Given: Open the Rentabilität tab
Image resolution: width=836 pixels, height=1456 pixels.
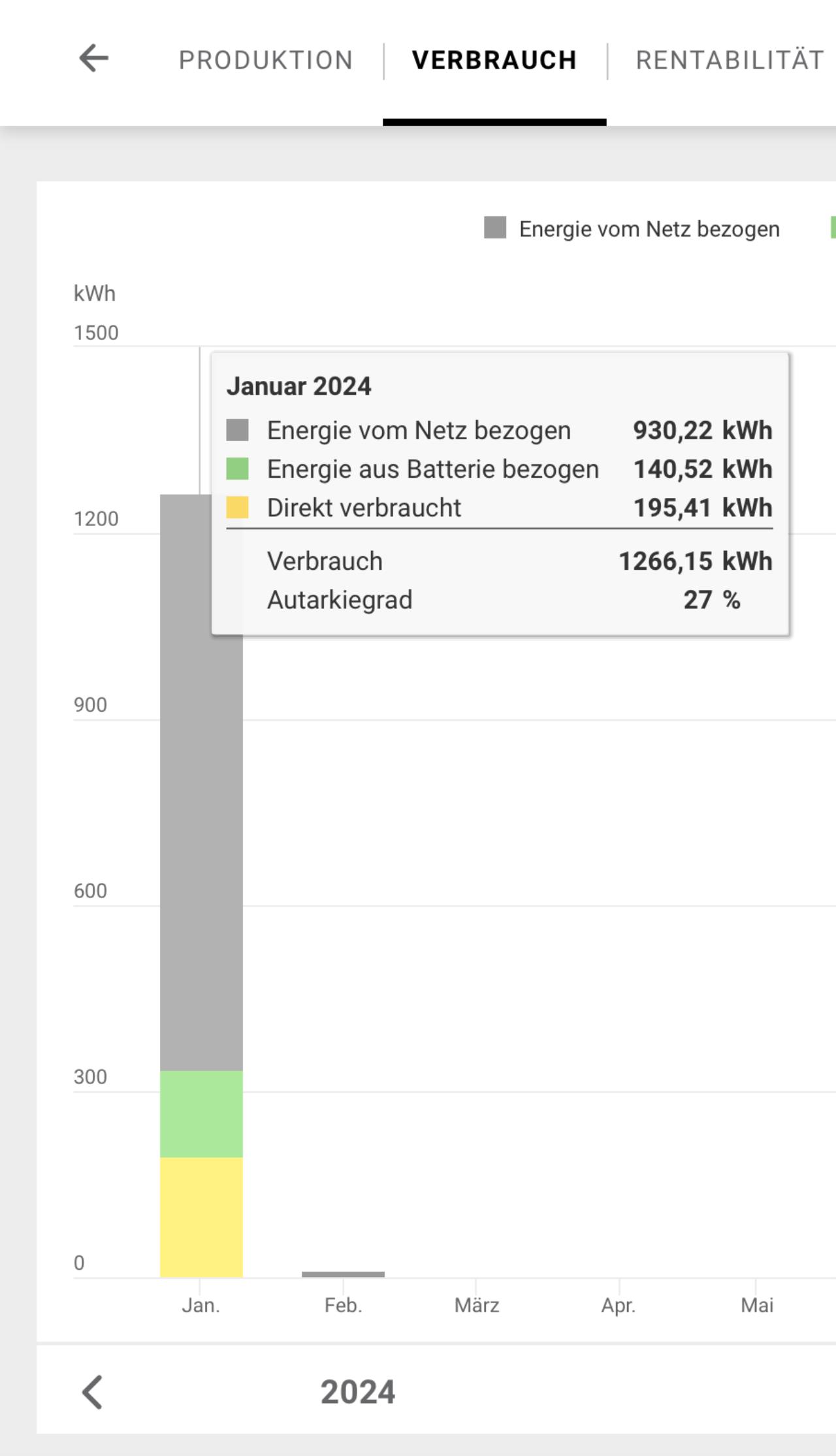Looking at the screenshot, I should pos(730,60).
